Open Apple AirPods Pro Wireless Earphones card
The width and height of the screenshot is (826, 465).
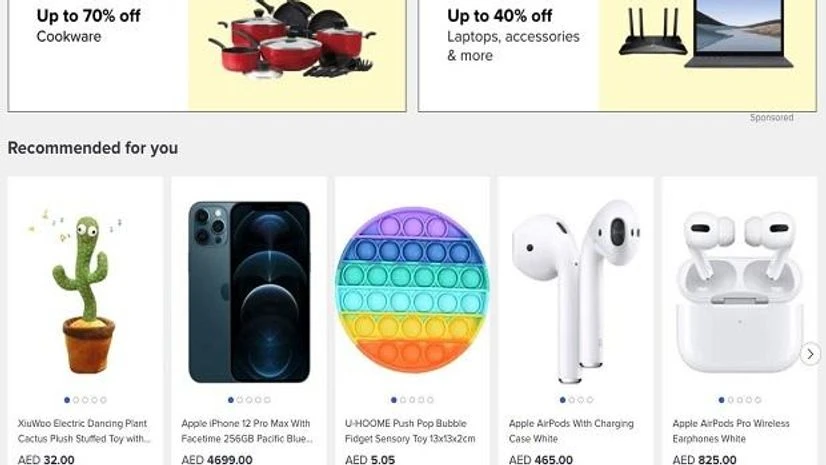pyautogui.click(x=738, y=290)
